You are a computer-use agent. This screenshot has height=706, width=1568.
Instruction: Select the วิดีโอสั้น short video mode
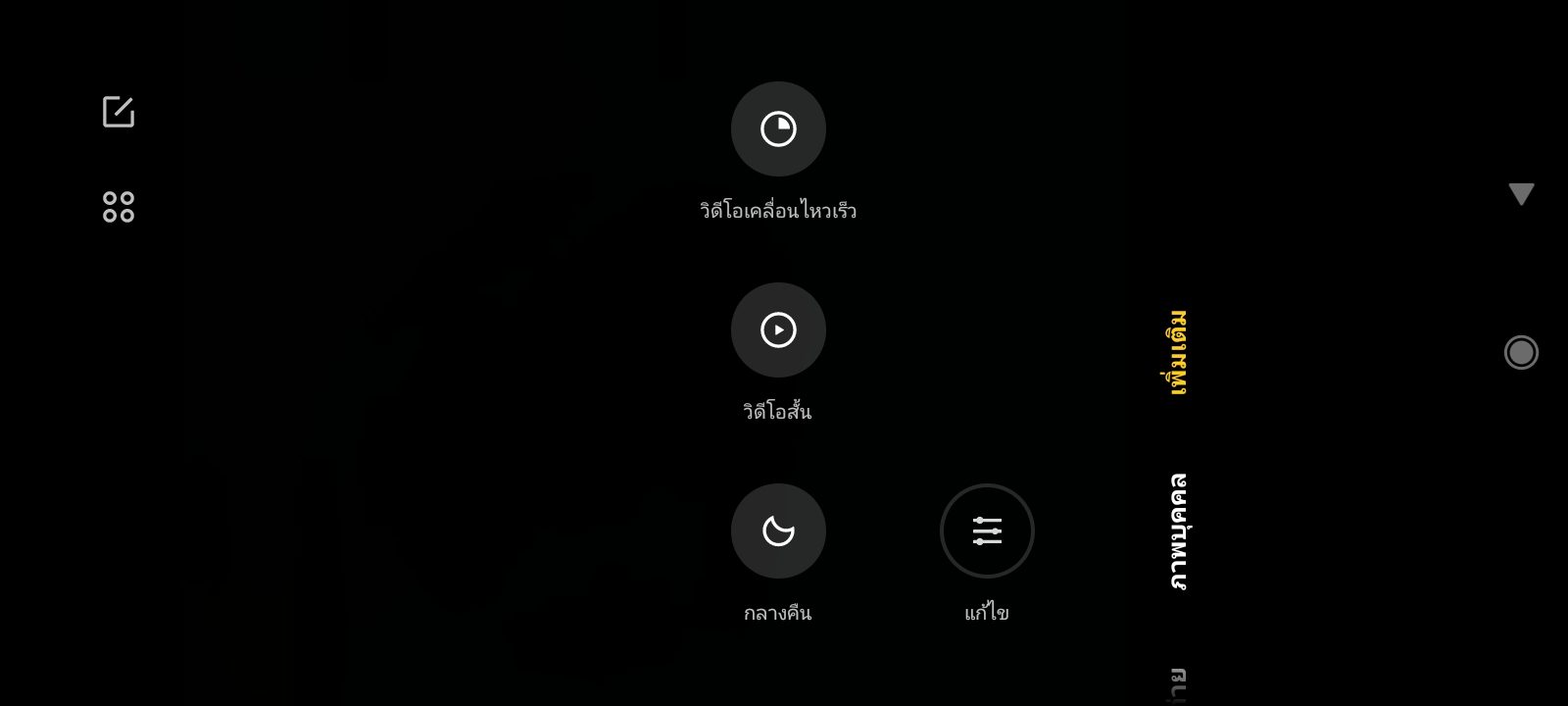[778, 330]
